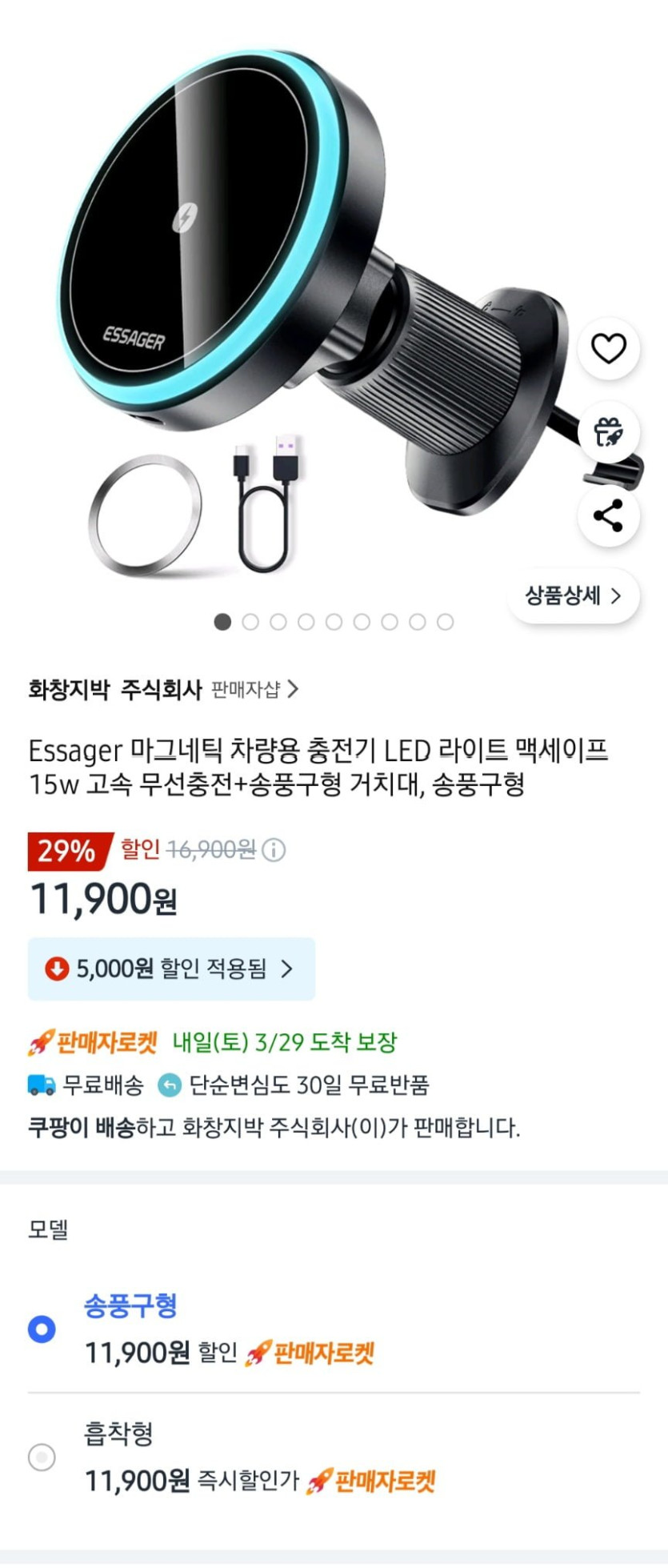Image resolution: width=668 pixels, height=1568 pixels.
Task: Select the 흡착형 model option
Action: click(42, 1458)
